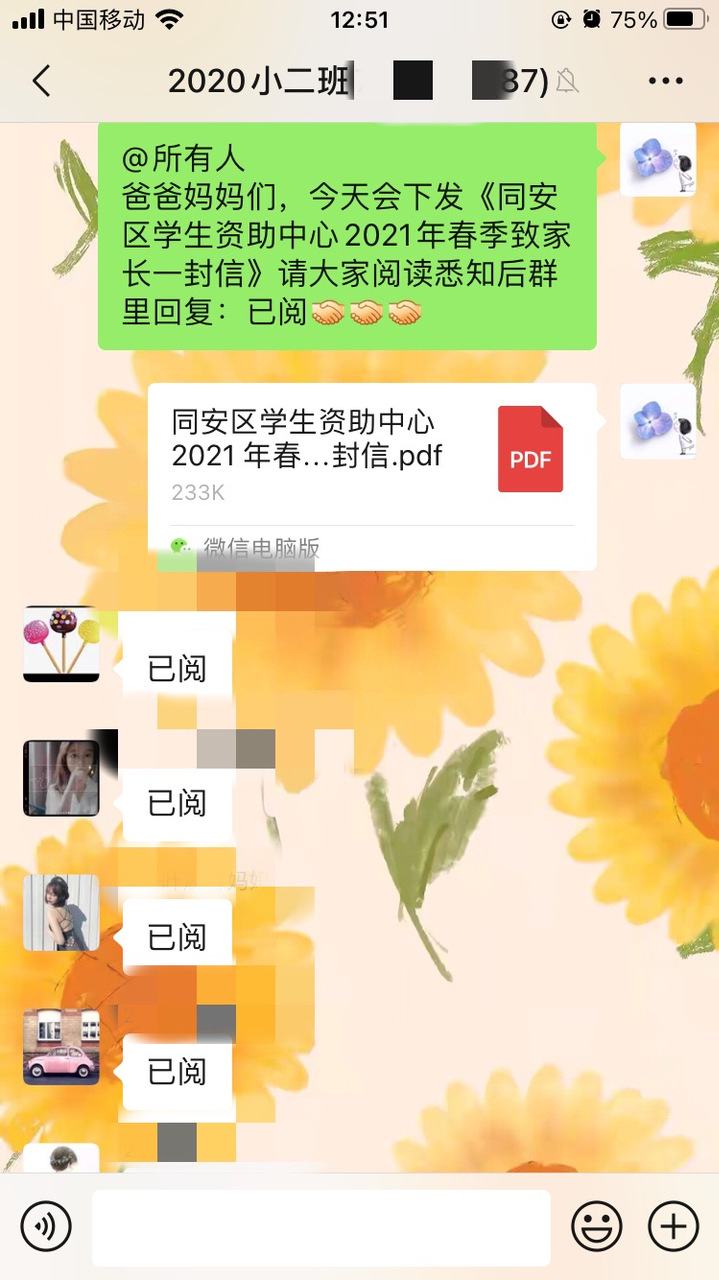Screen dimensions: 719x1280
Task: View the lollipop avatar member's profile
Action: point(61,644)
